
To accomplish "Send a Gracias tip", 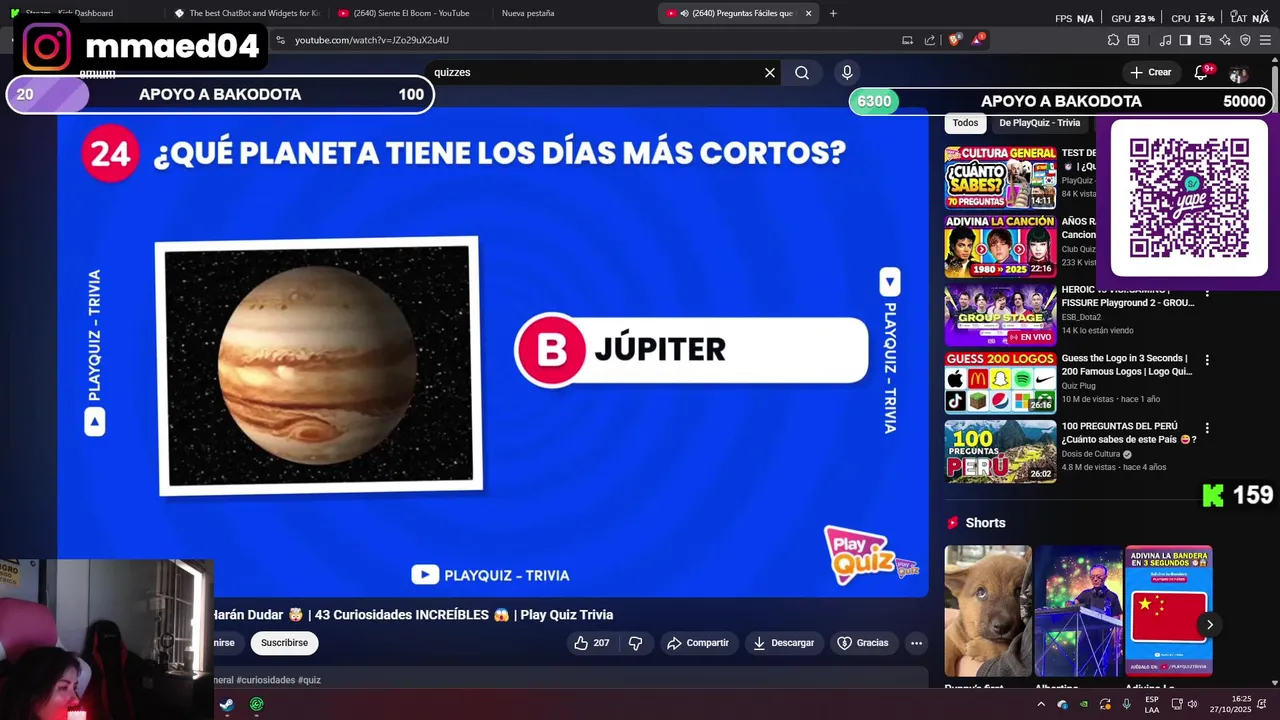I will point(862,643).
